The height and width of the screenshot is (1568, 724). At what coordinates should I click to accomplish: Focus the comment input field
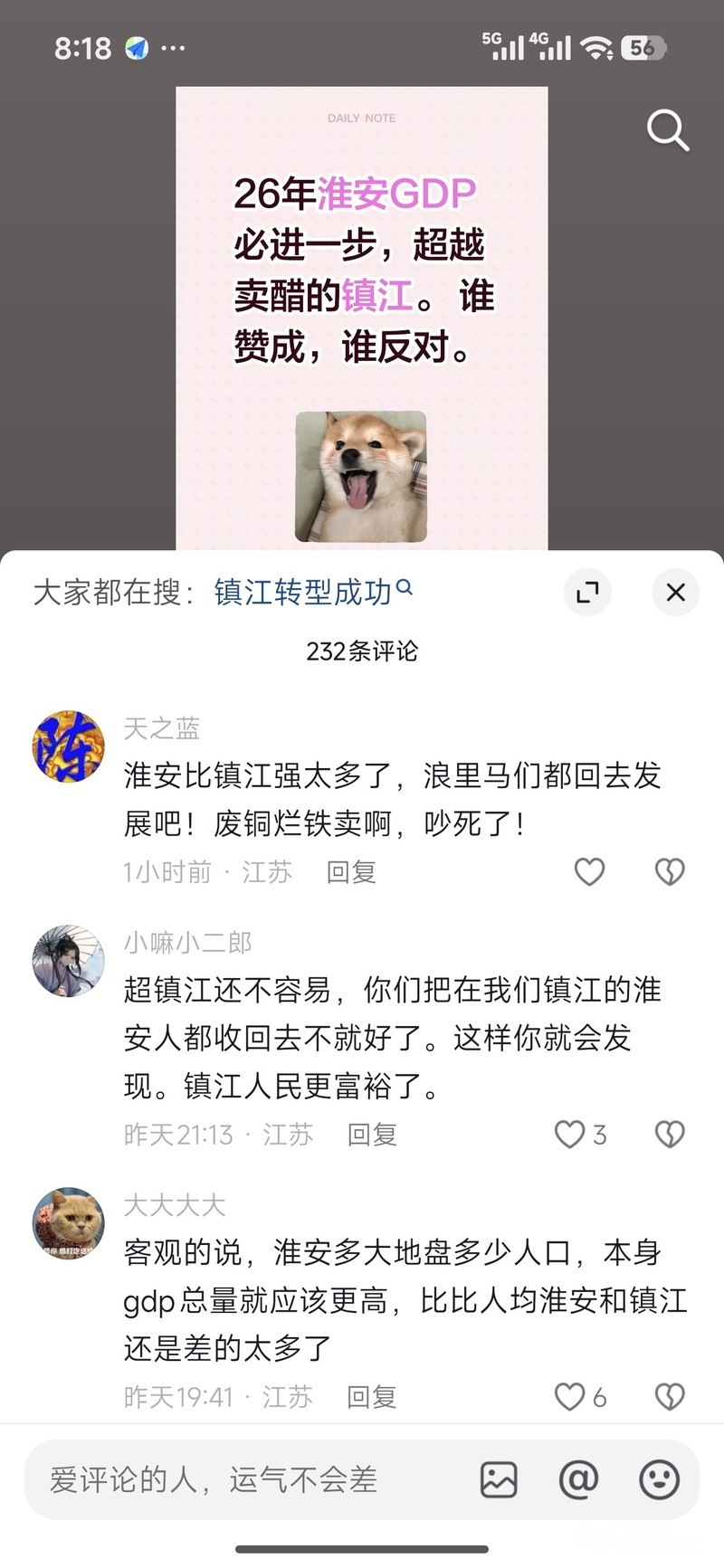(x=244, y=1480)
